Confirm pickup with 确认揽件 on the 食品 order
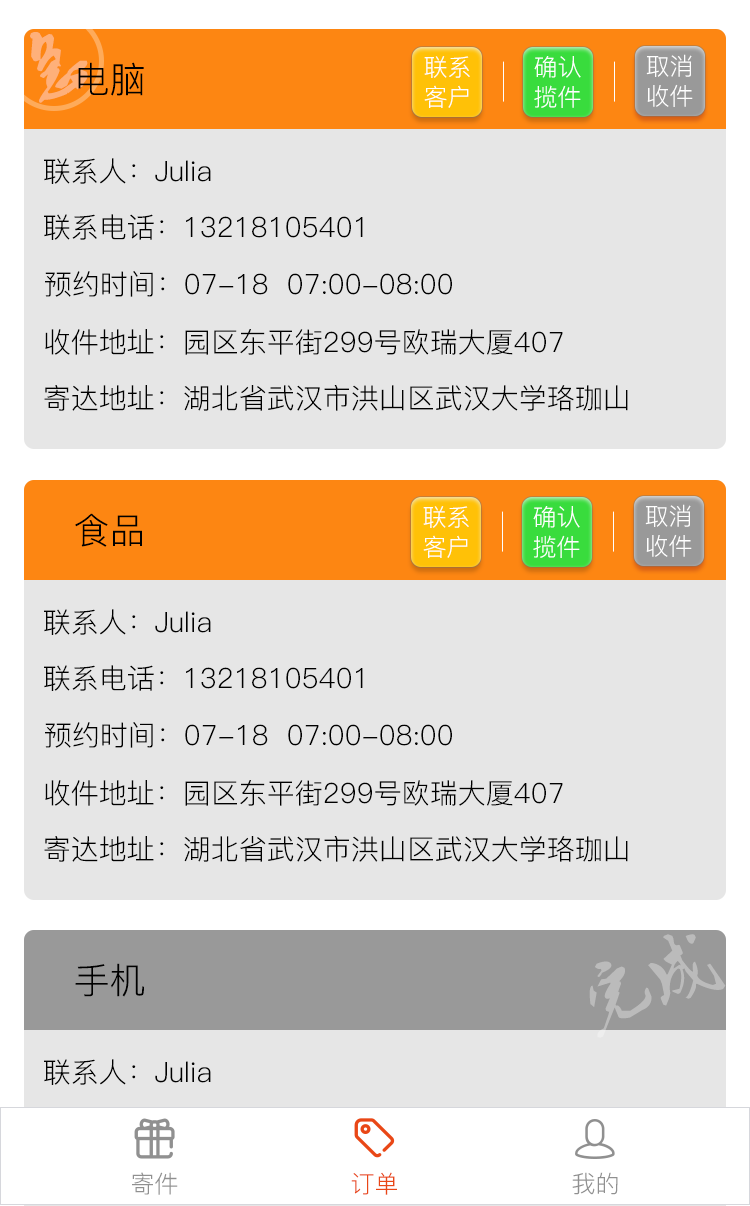Viewport: 750px width, 1206px height. tap(557, 532)
